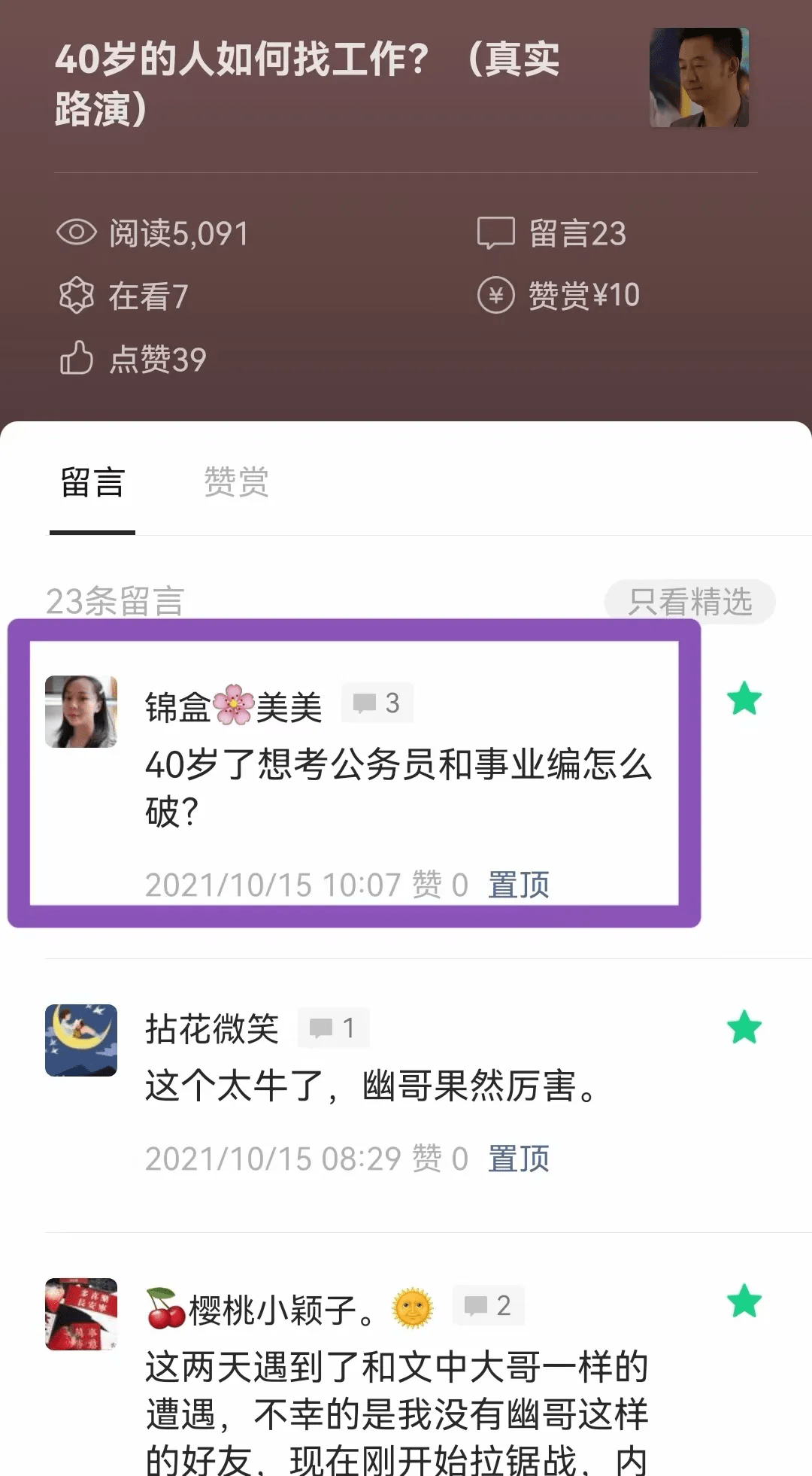Open replies on 拈花微笑's comment
812x1476 pixels.
[x=334, y=1028]
